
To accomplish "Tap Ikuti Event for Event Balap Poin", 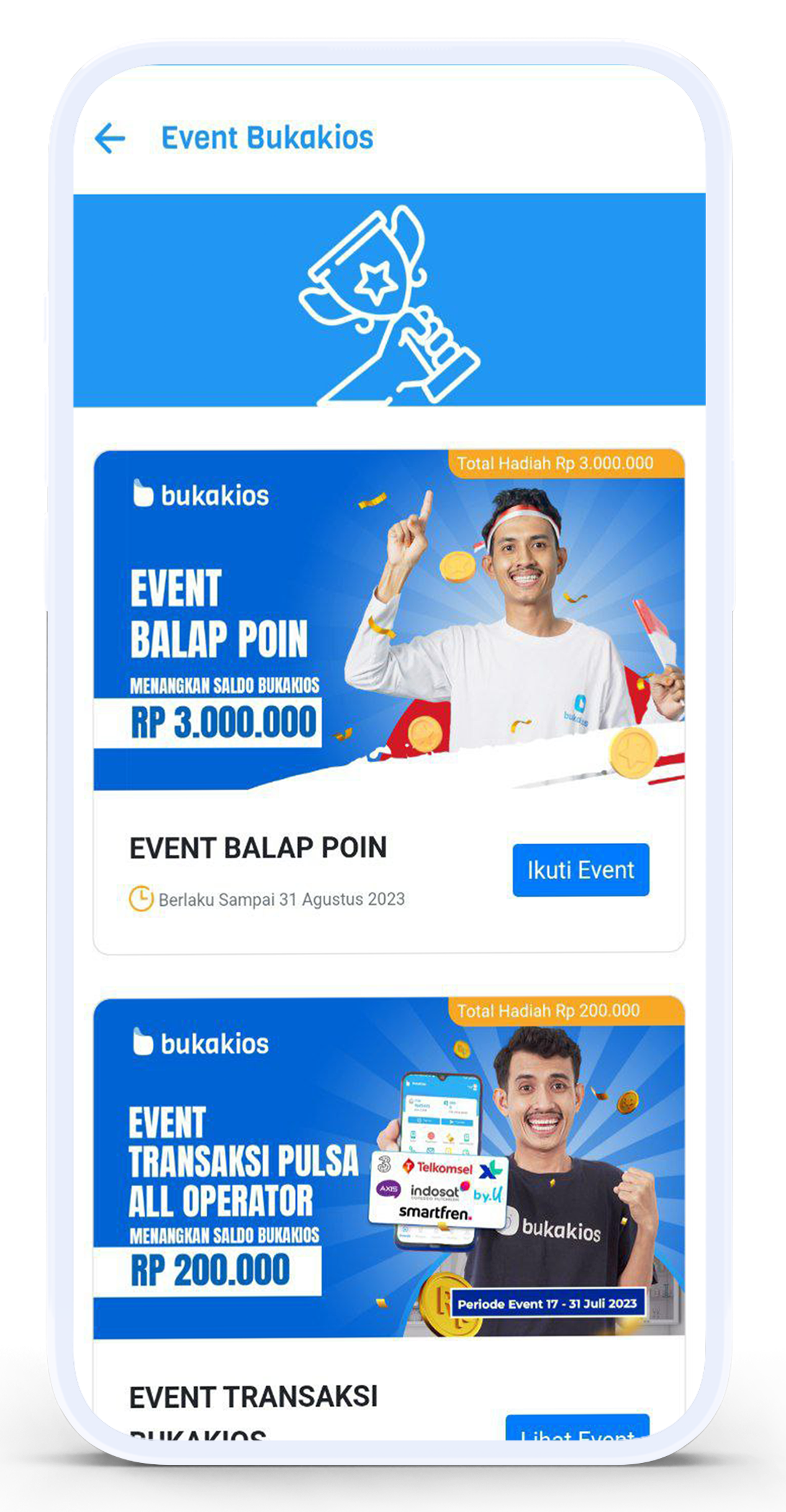I will pos(580,870).
